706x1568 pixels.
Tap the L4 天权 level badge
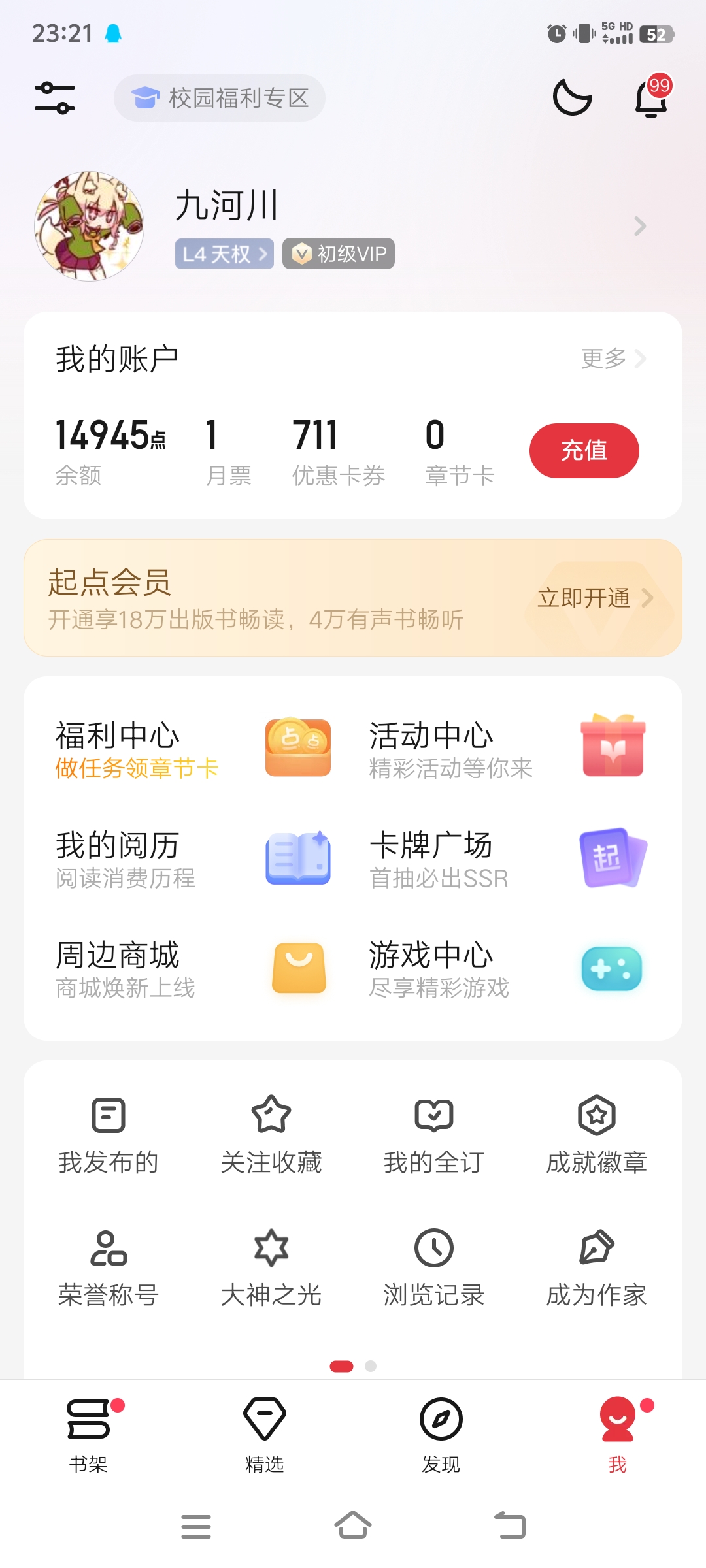click(224, 253)
